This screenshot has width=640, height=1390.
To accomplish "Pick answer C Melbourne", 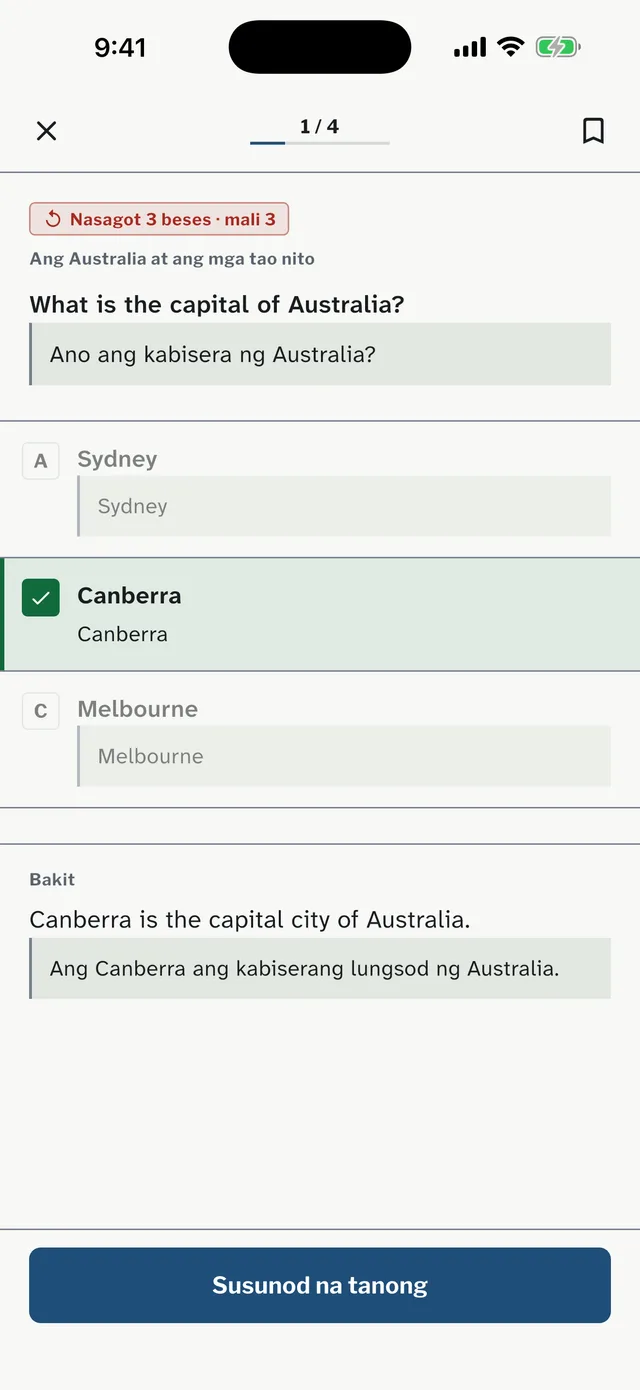I will click(x=320, y=739).
